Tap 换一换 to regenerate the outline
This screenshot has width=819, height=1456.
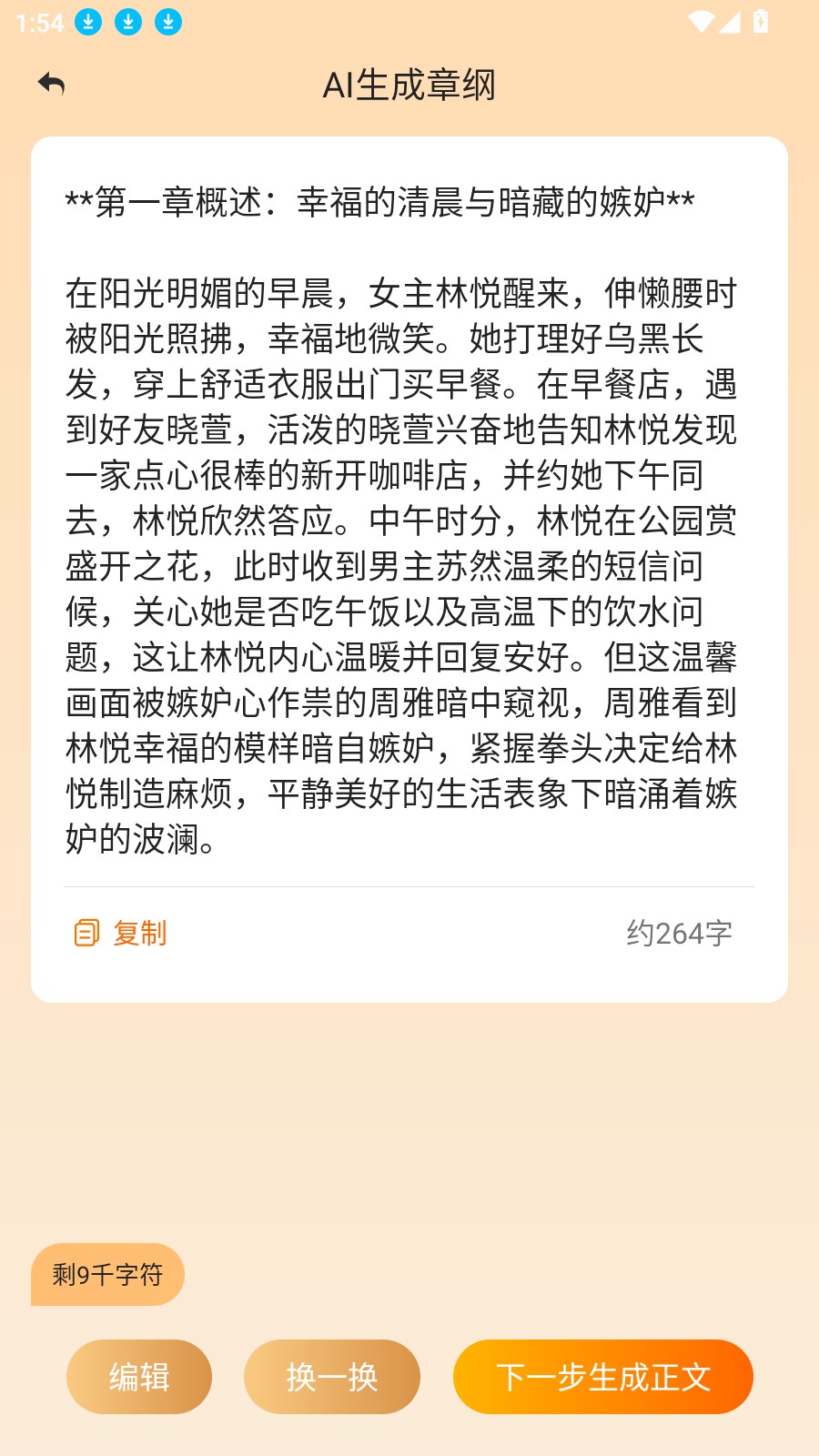point(331,1377)
